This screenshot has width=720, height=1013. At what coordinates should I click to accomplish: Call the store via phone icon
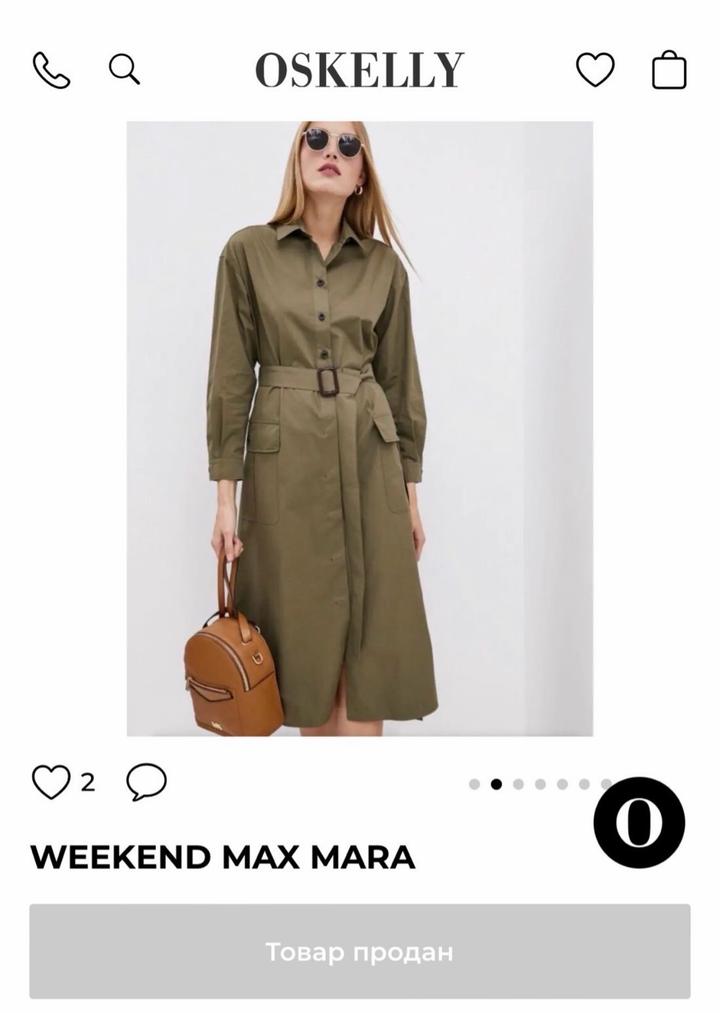pyautogui.click(x=51, y=70)
